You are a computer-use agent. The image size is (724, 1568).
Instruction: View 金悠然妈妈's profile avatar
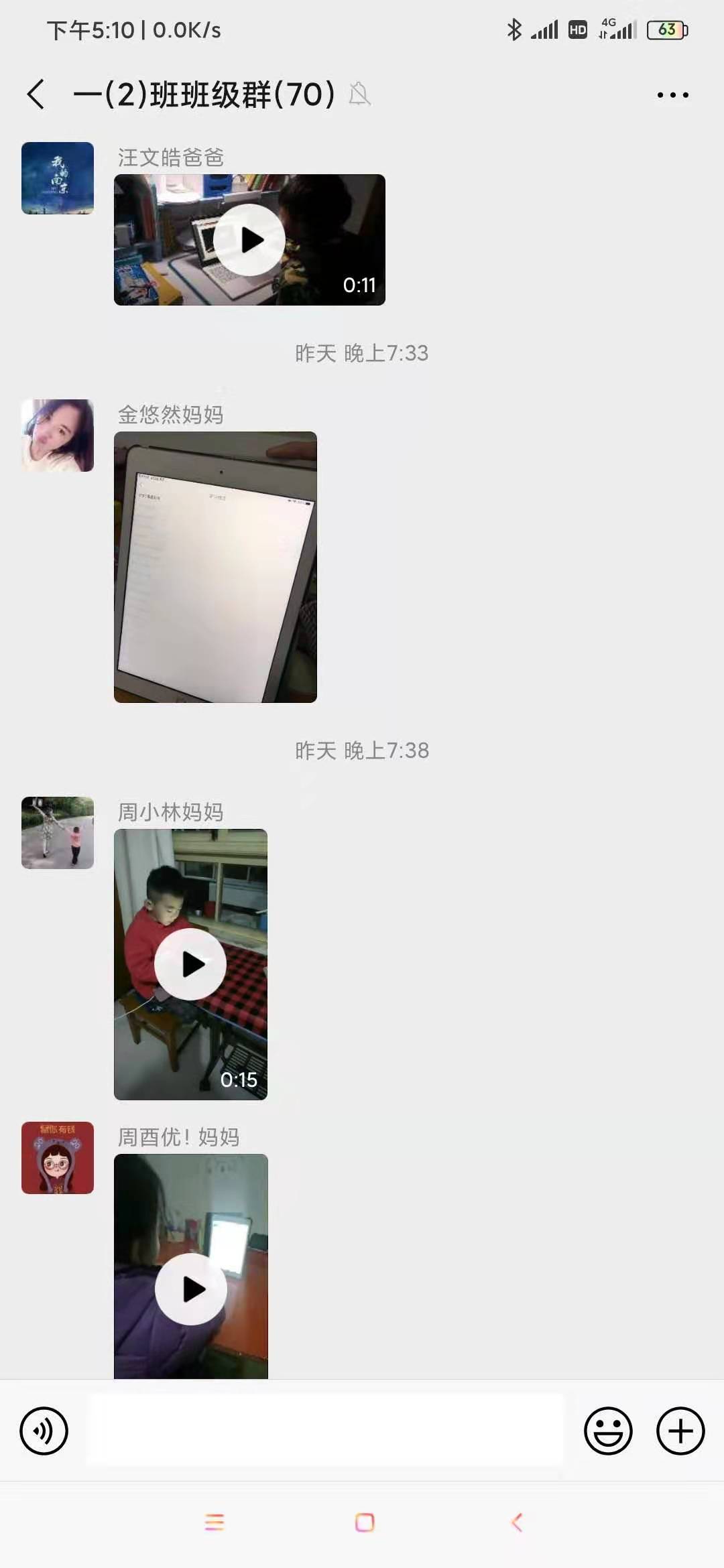point(58,436)
